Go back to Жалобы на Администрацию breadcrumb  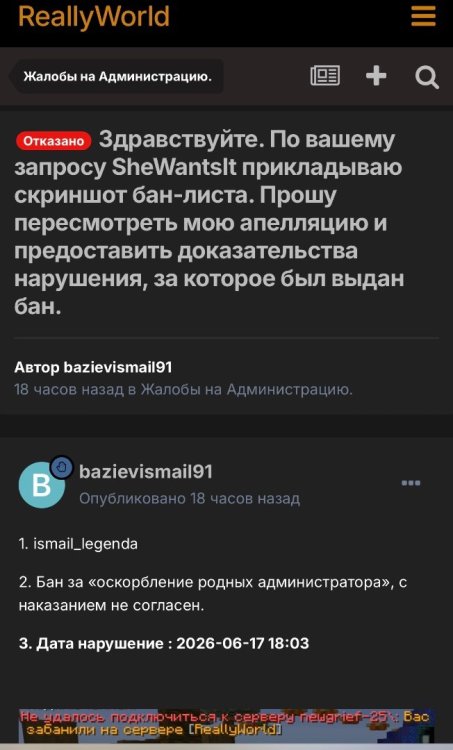point(117,77)
